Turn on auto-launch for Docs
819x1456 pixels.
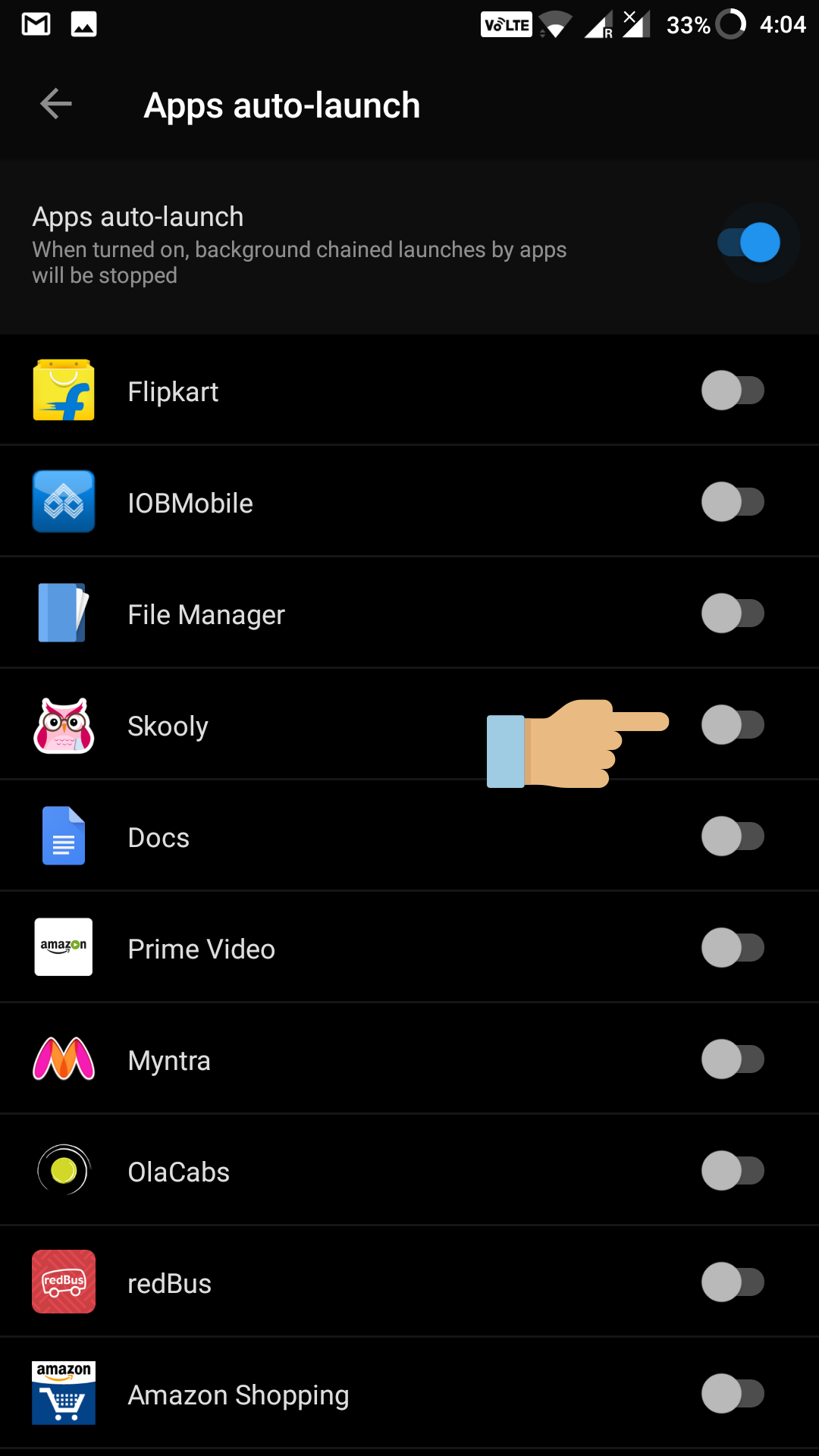733,836
